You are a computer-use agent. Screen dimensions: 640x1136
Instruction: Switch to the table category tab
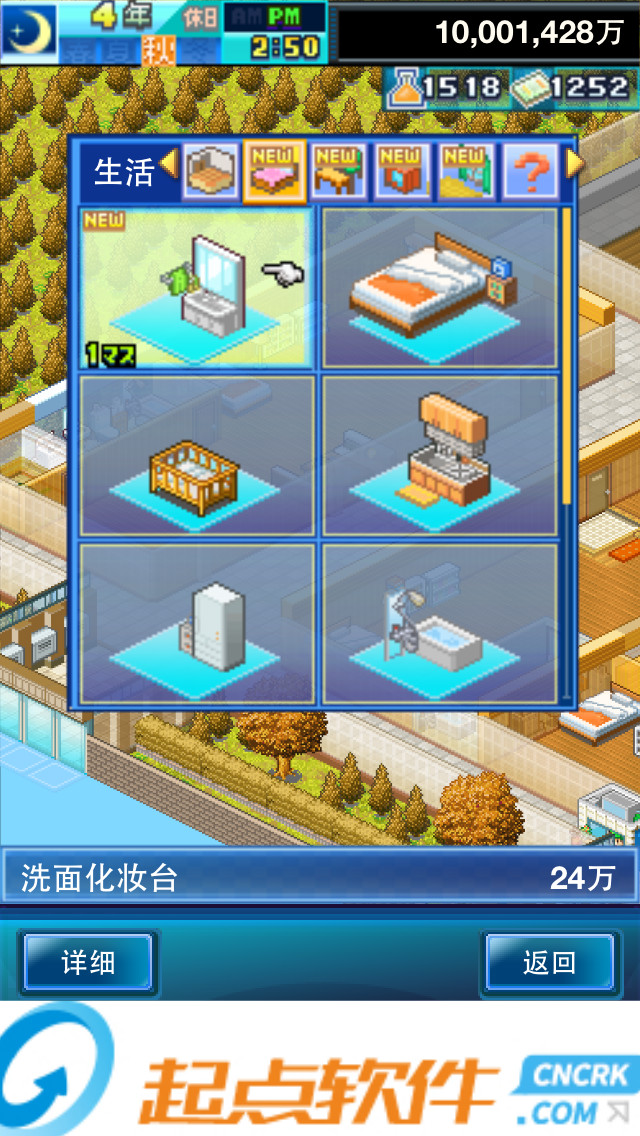(x=339, y=172)
